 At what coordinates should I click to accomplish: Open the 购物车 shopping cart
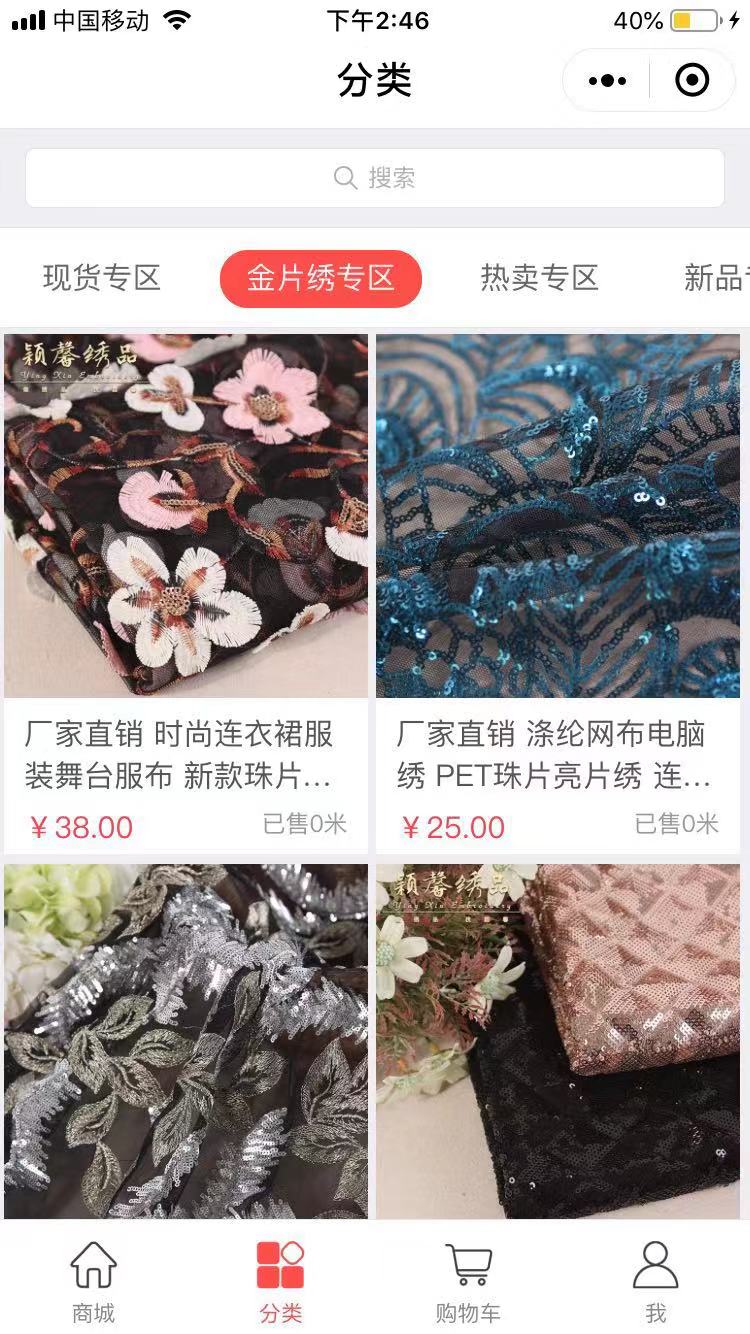[x=468, y=1282]
